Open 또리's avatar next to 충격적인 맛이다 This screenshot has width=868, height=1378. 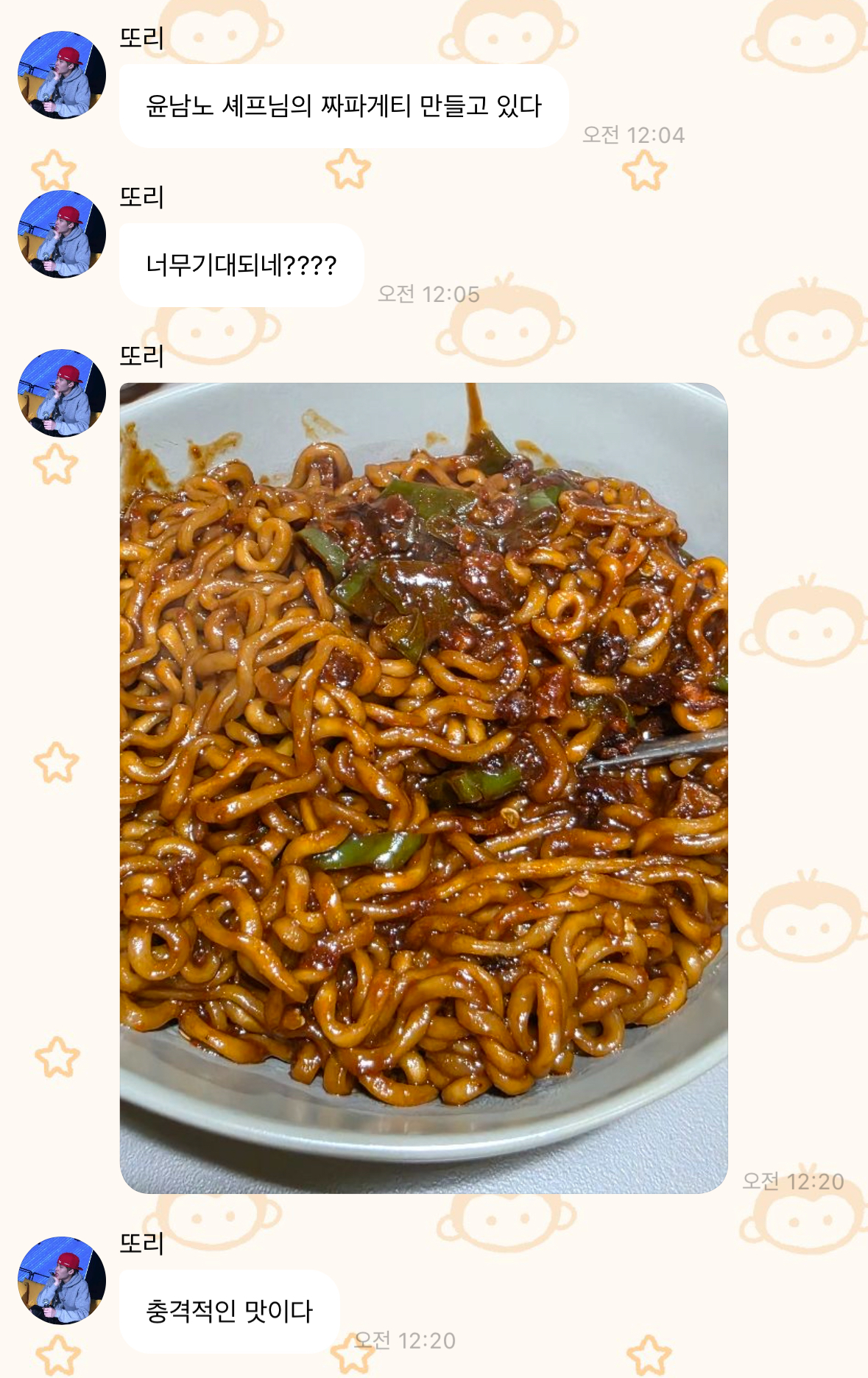tap(62, 1280)
